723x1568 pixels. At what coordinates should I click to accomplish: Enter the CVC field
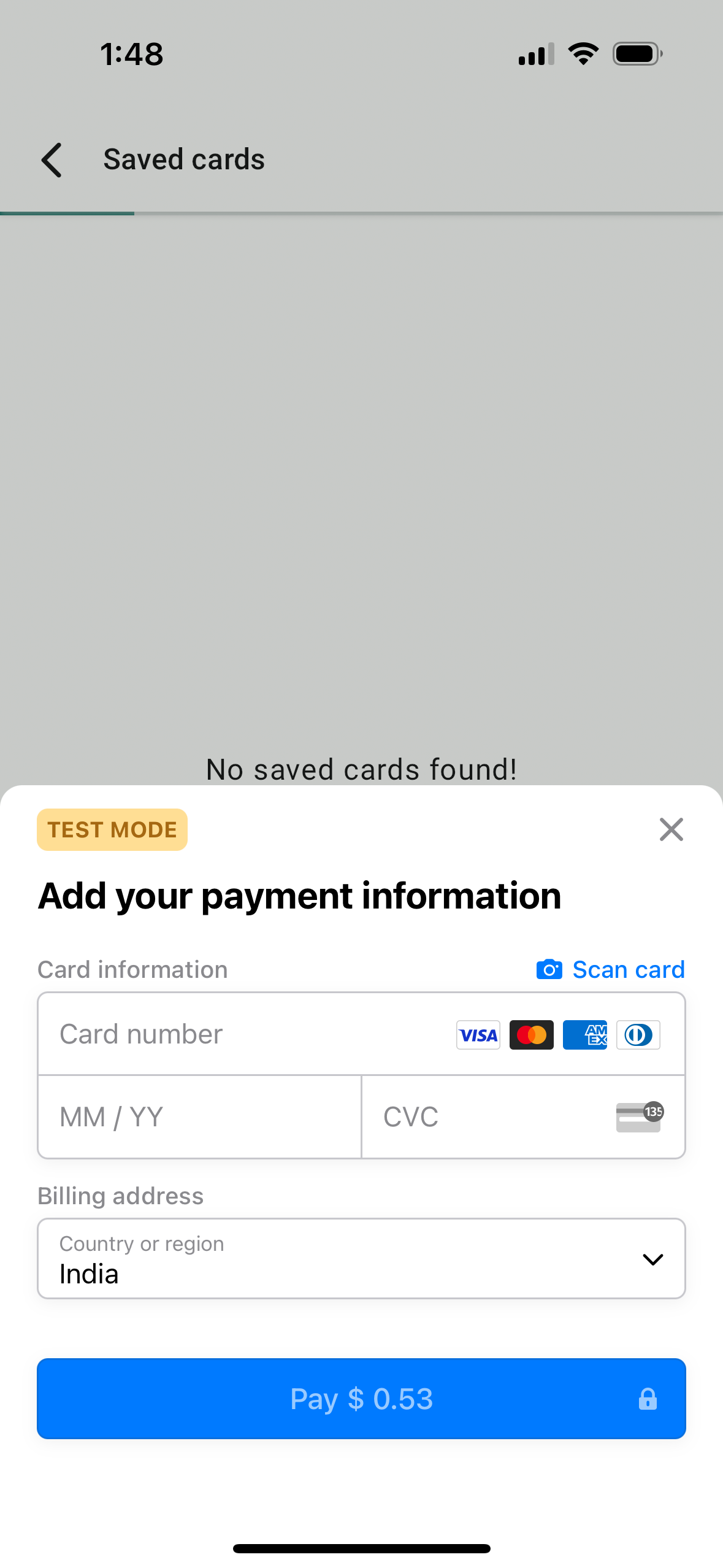(491, 1117)
